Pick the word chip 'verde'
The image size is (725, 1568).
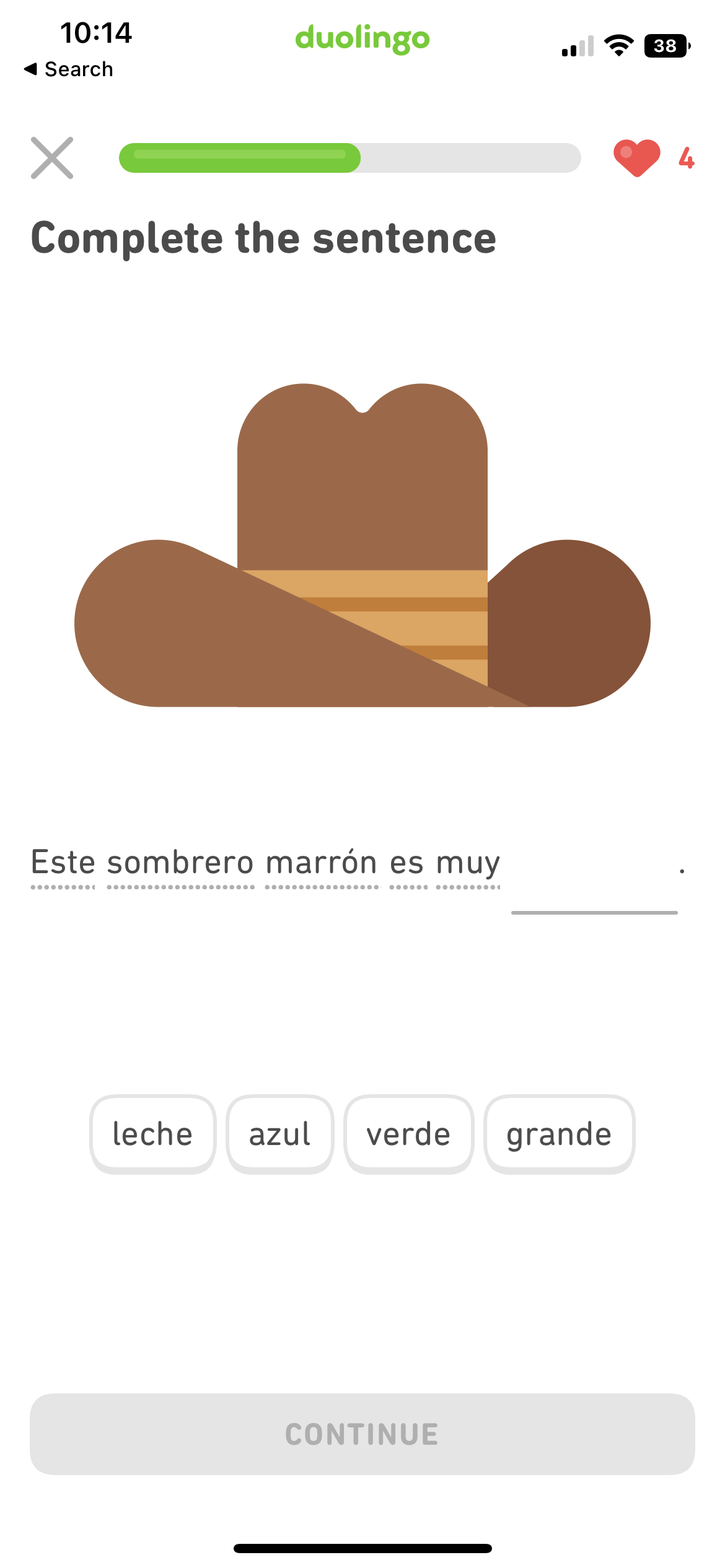[408, 1134]
